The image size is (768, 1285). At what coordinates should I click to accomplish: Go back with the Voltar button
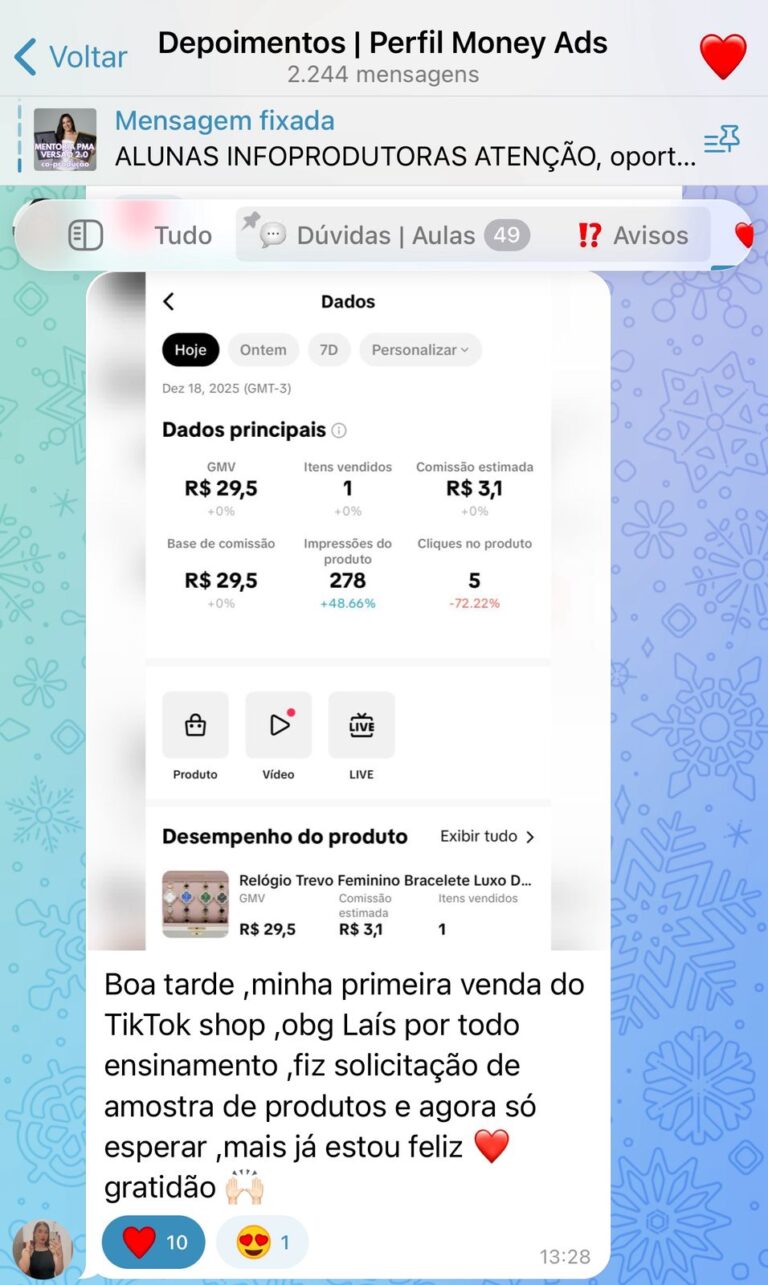(71, 57)
